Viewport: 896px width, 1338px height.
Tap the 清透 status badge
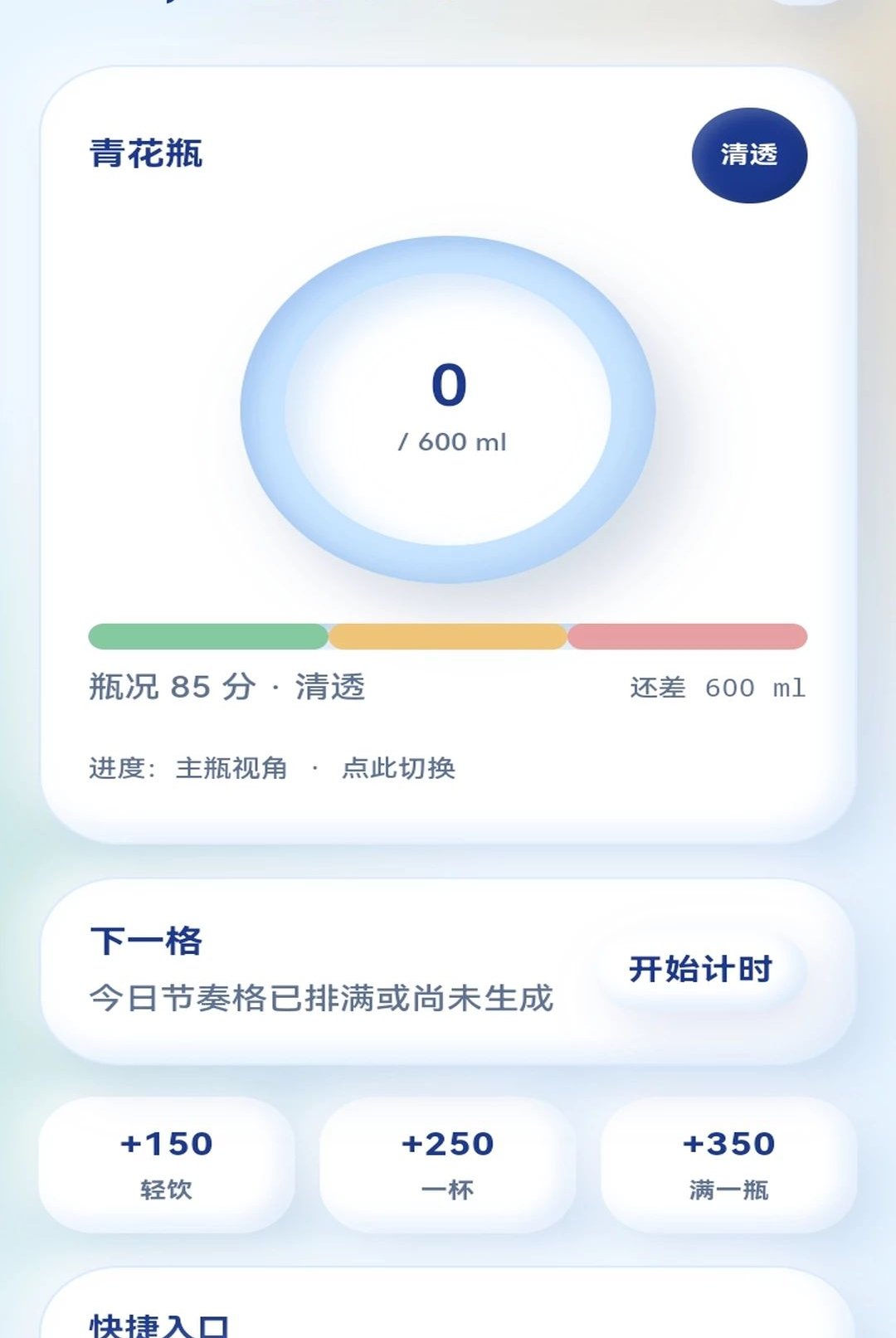pos(749,155)
